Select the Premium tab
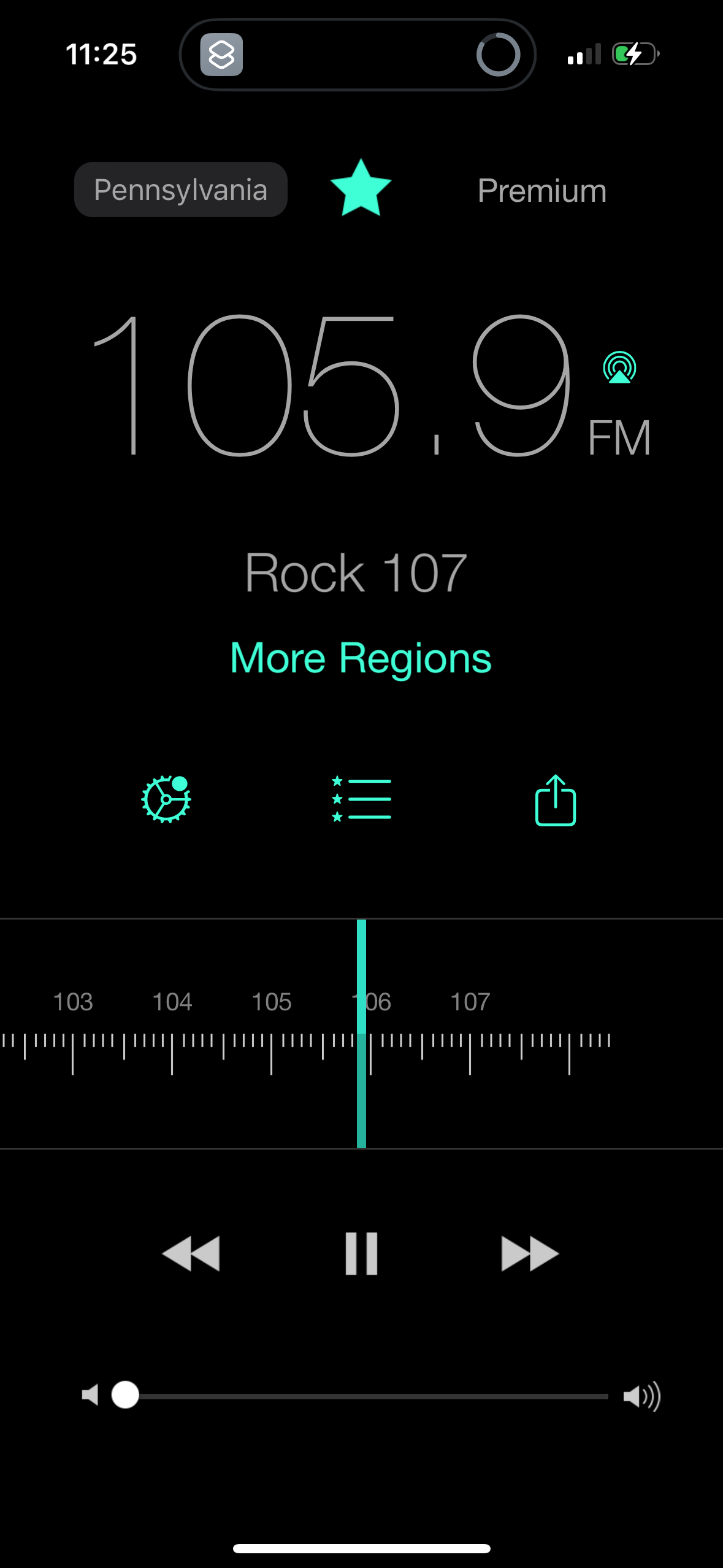The image size is (723, 1568). tap(541, 189)
